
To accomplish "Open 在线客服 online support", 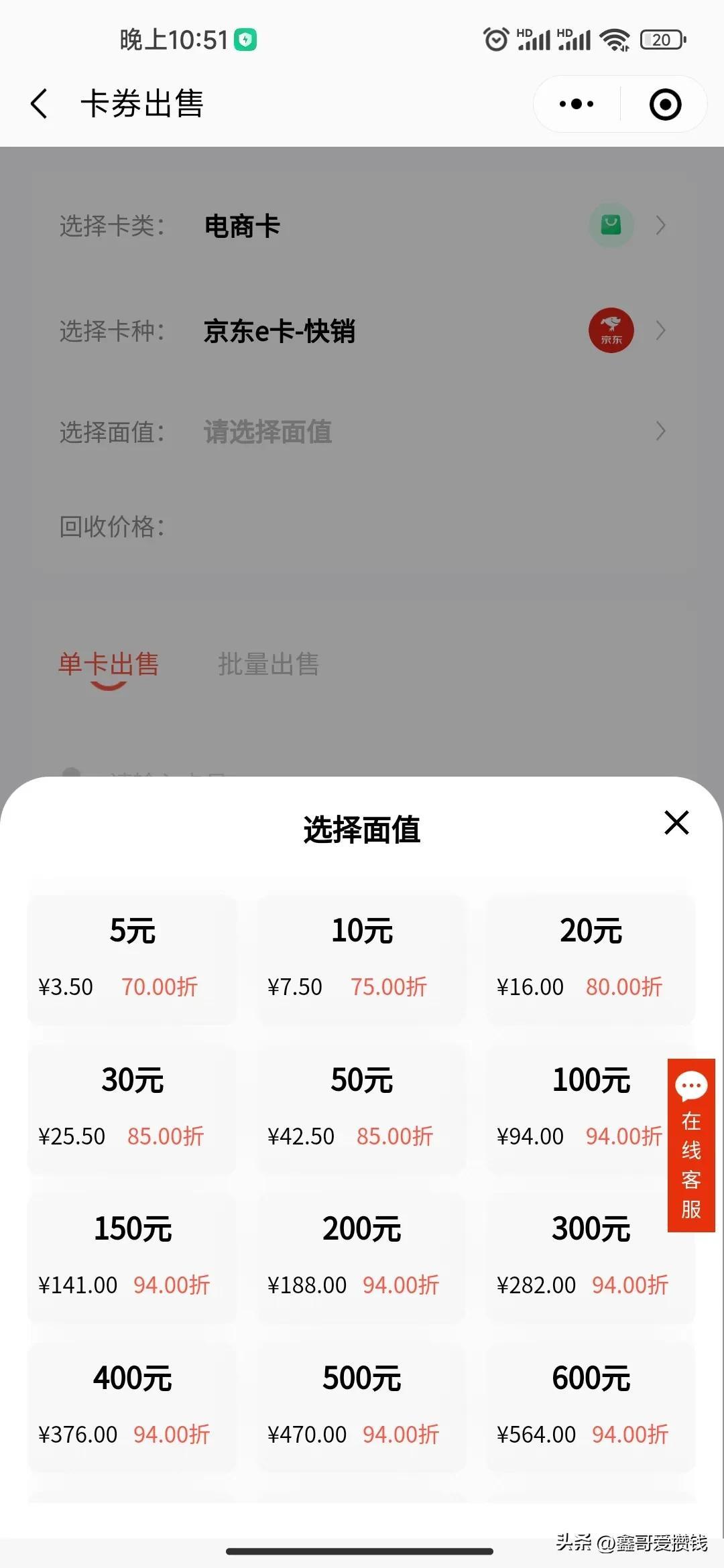I will pos(691,1145).
